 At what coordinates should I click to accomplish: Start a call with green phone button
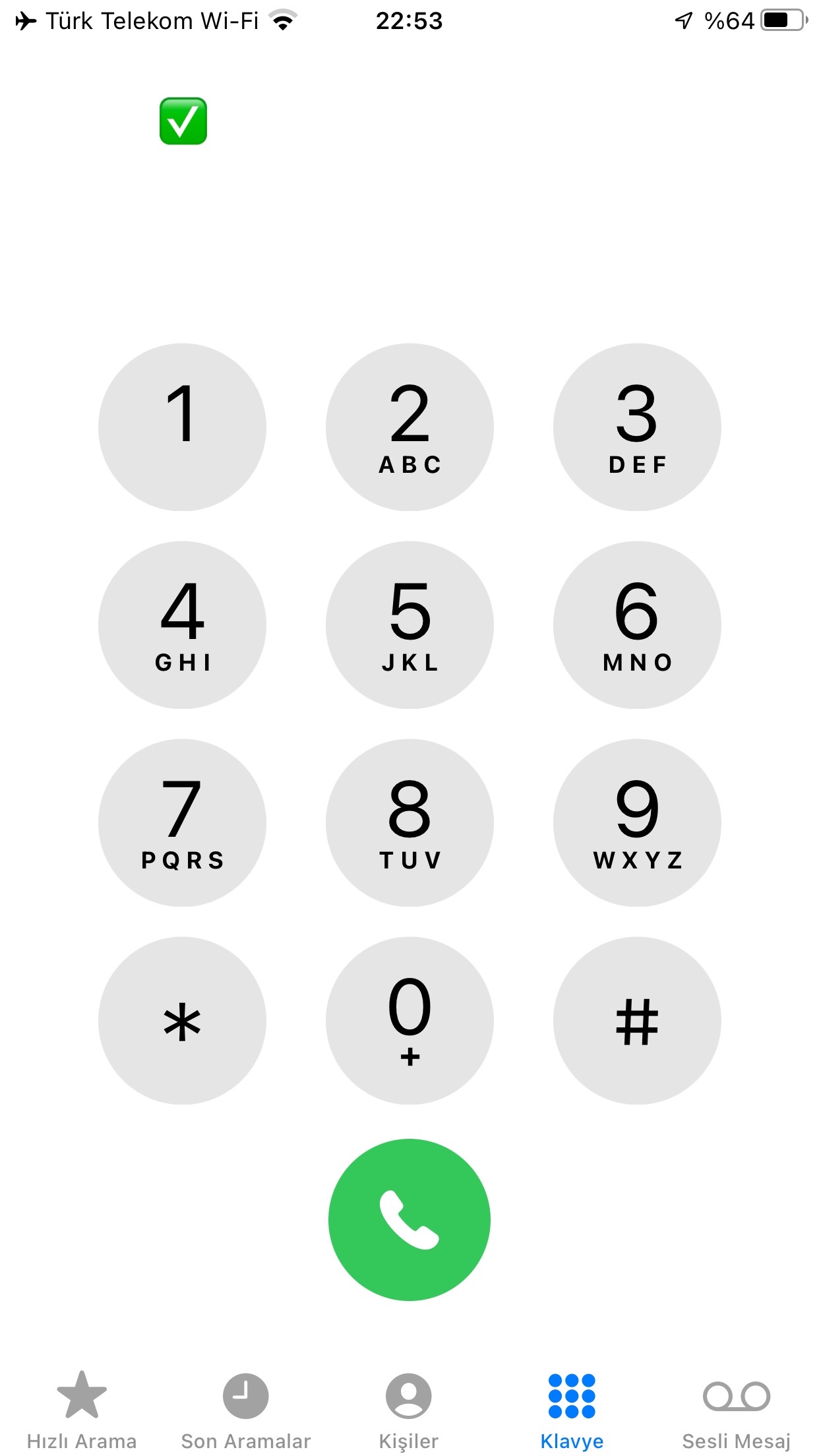point(409,1219)
